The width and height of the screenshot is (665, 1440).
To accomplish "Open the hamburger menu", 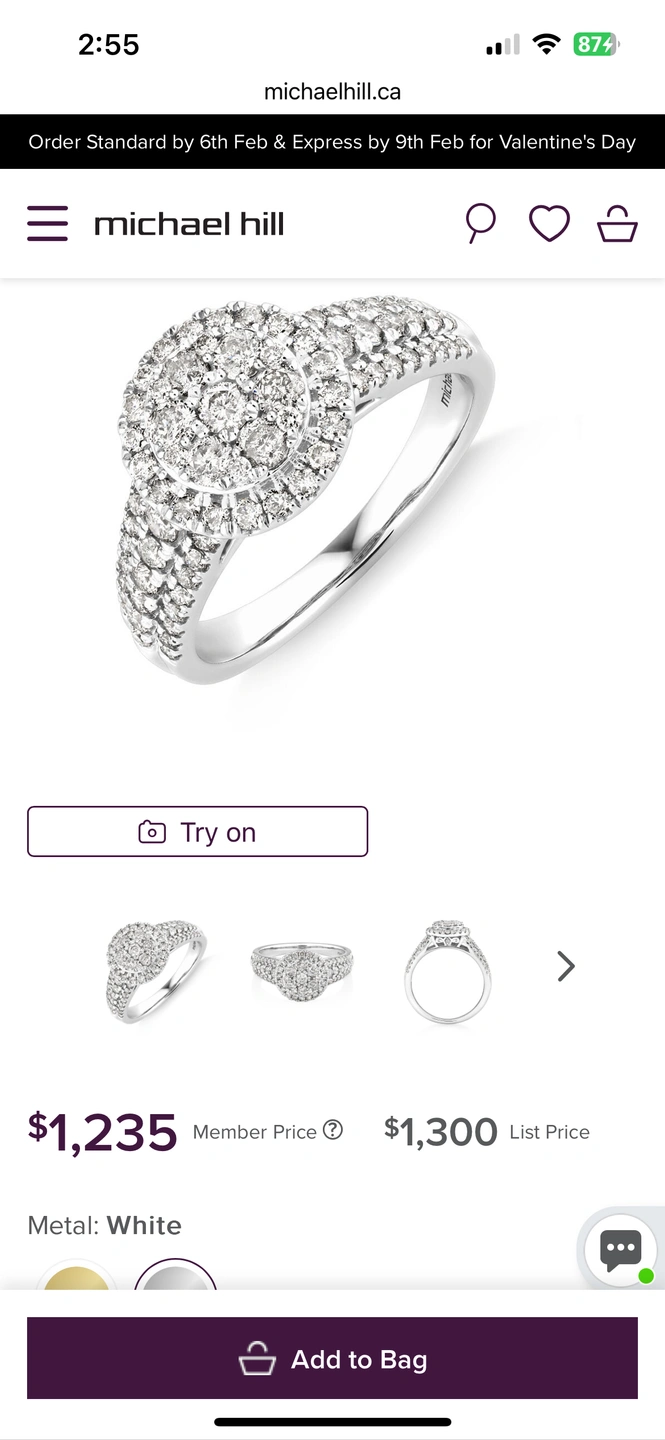I will click(x=47, y=223).
